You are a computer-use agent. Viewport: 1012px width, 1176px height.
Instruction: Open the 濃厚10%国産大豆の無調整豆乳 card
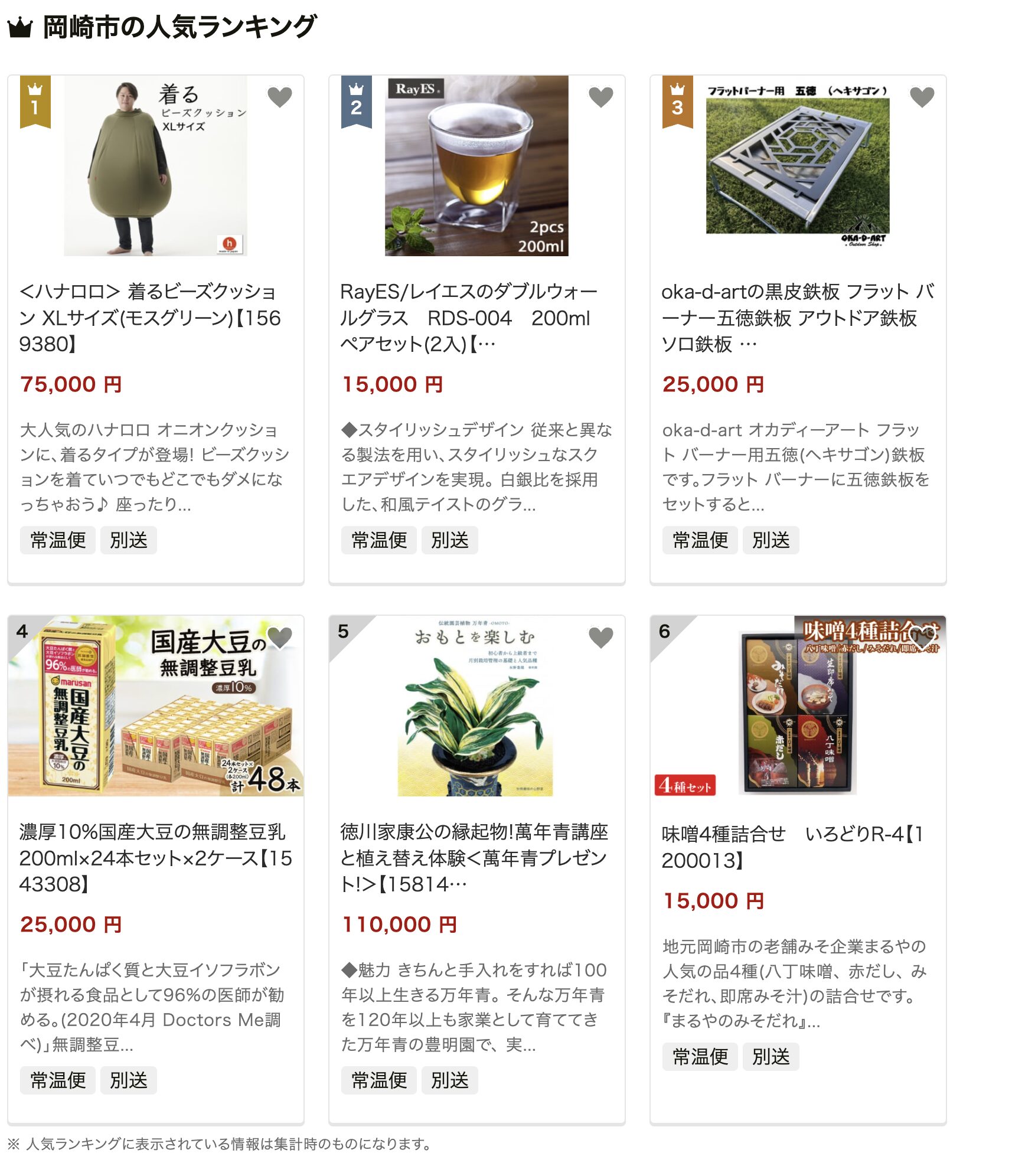pyautogui.click(x=155, y=857)
